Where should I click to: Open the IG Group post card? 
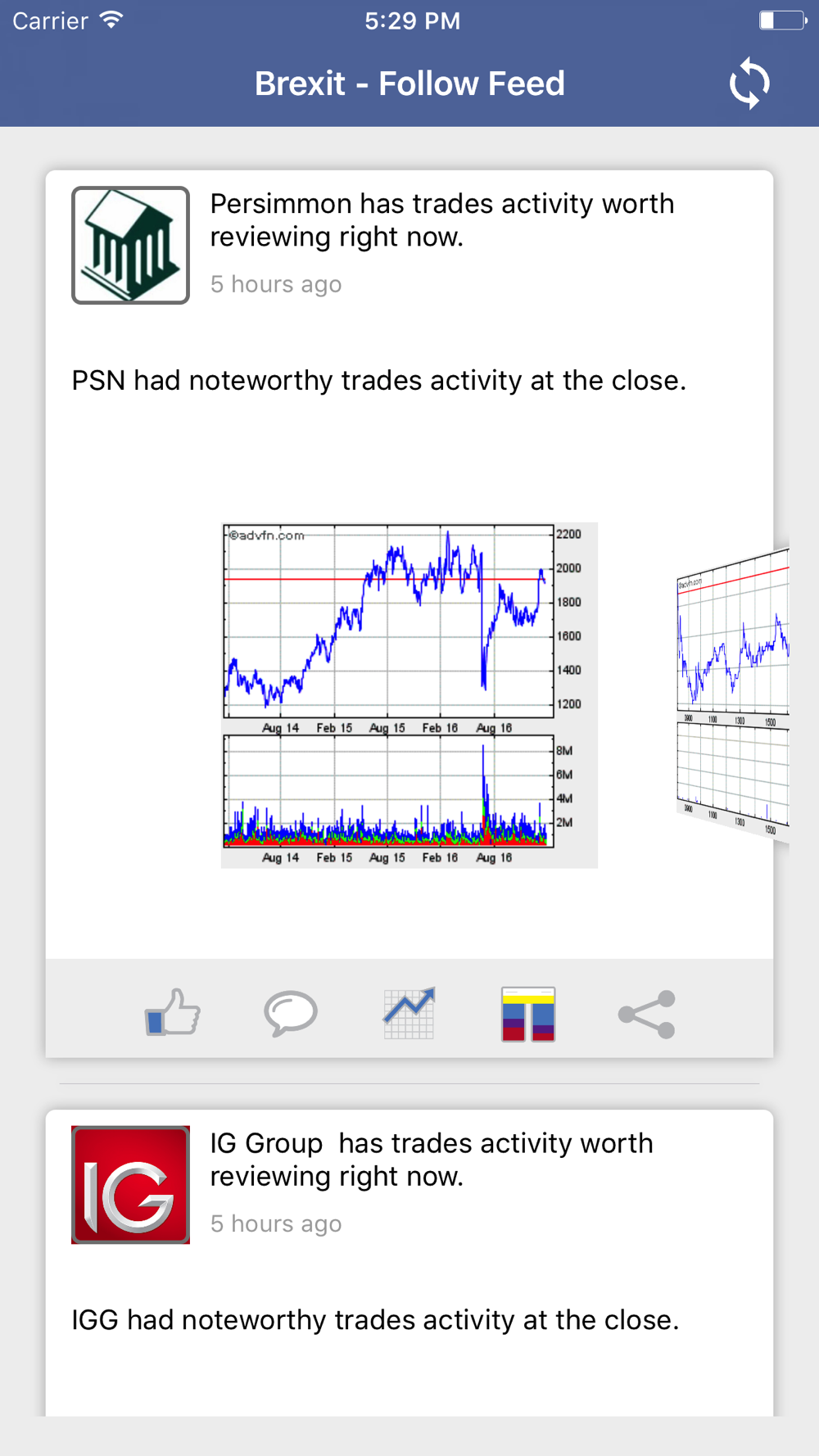(409, 1263)
